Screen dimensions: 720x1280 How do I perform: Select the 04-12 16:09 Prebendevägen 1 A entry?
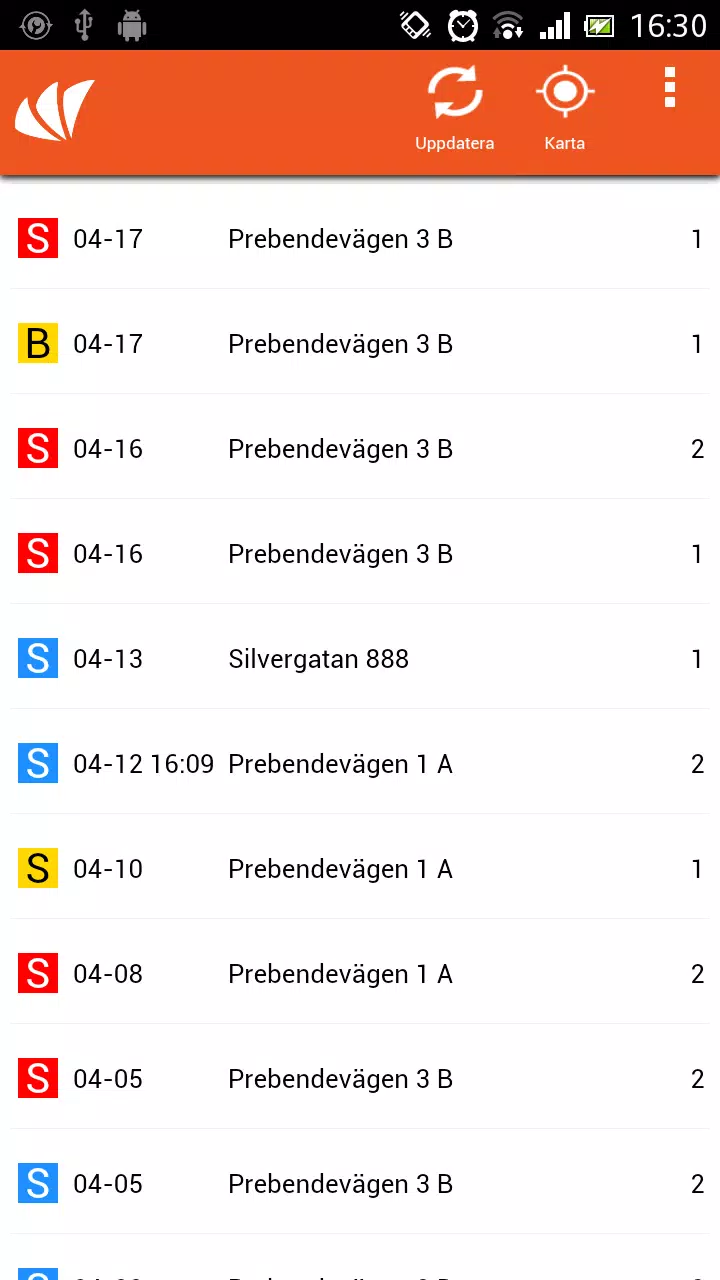click(x=360, y=764)
